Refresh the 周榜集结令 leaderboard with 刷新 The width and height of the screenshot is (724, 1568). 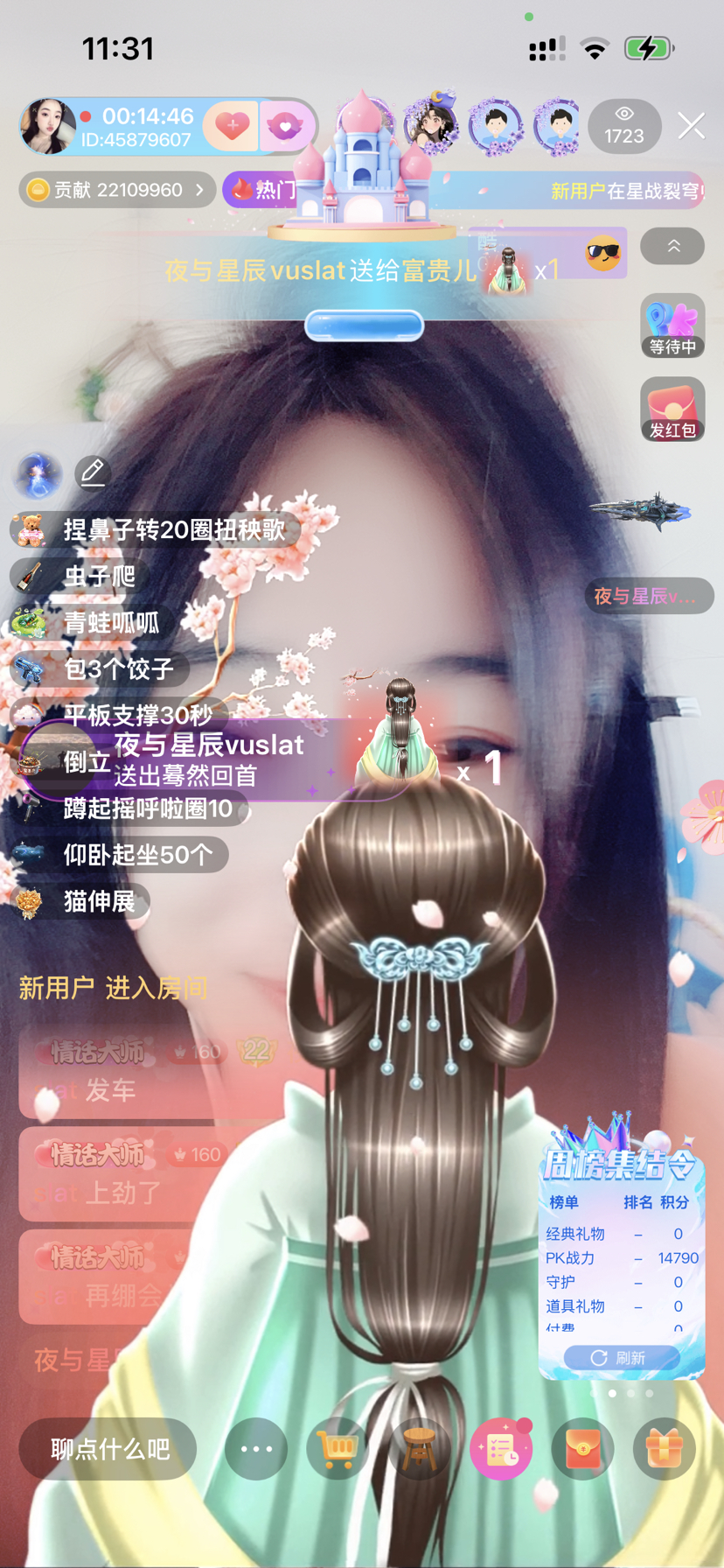point(621,1357)
